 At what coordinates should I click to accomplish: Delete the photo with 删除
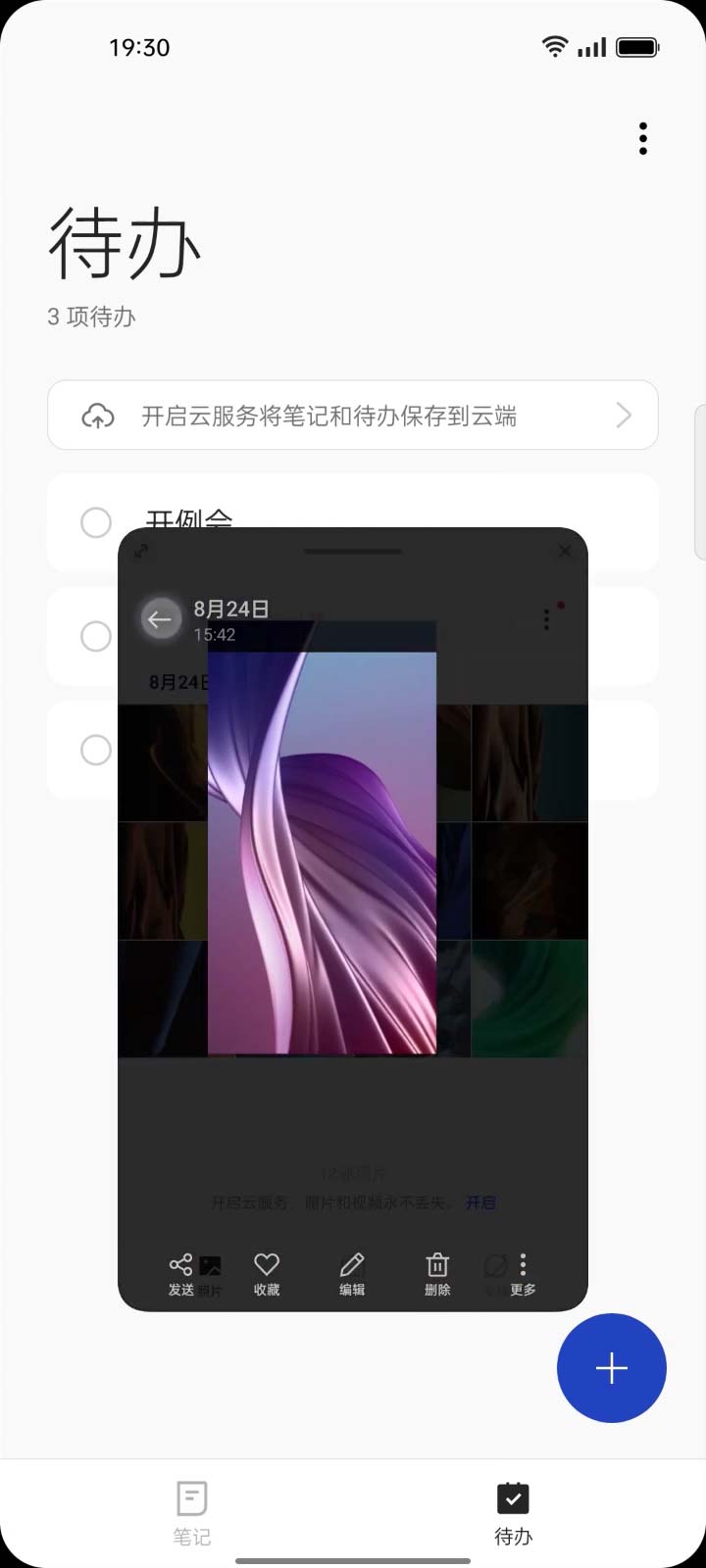coord(437,1274)
